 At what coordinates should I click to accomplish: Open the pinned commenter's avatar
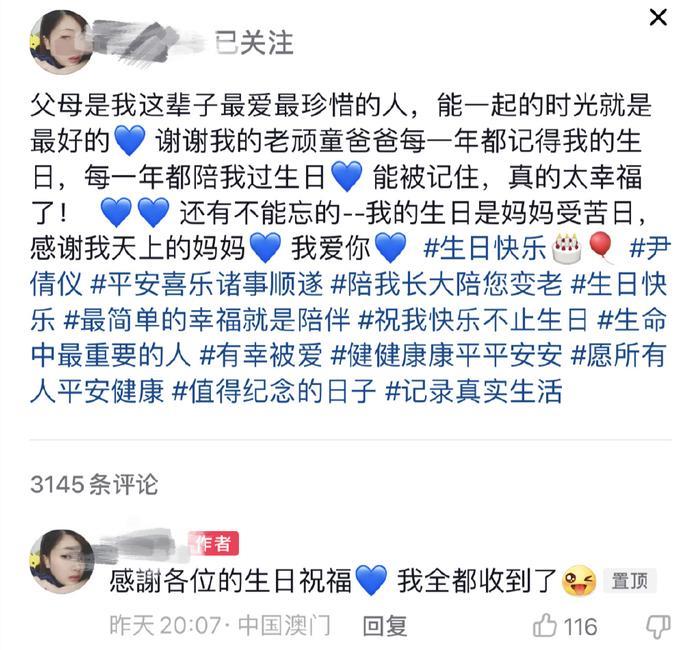click(60, 560)
